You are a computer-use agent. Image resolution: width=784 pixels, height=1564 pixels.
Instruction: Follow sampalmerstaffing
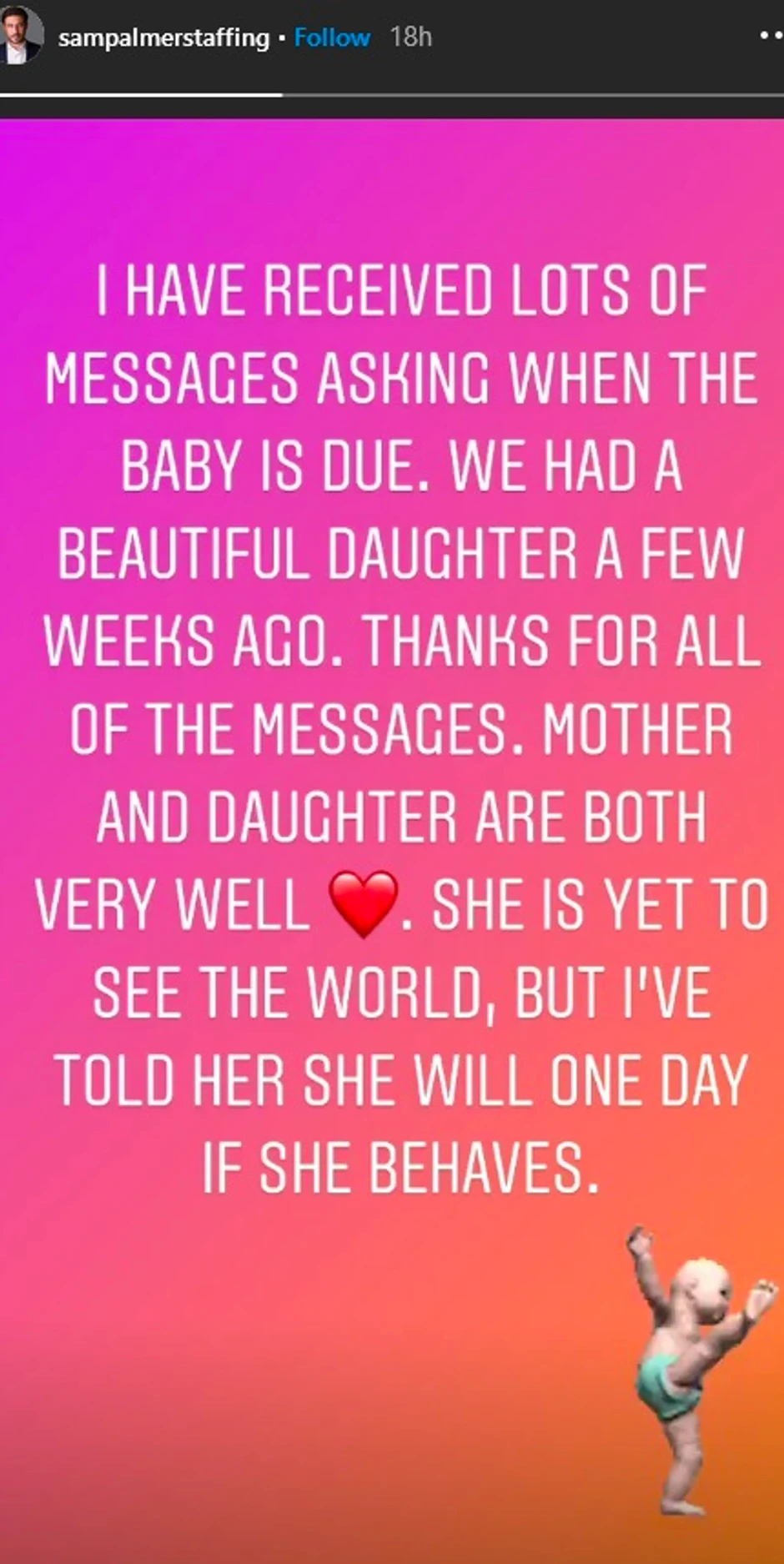click(332, 38)
